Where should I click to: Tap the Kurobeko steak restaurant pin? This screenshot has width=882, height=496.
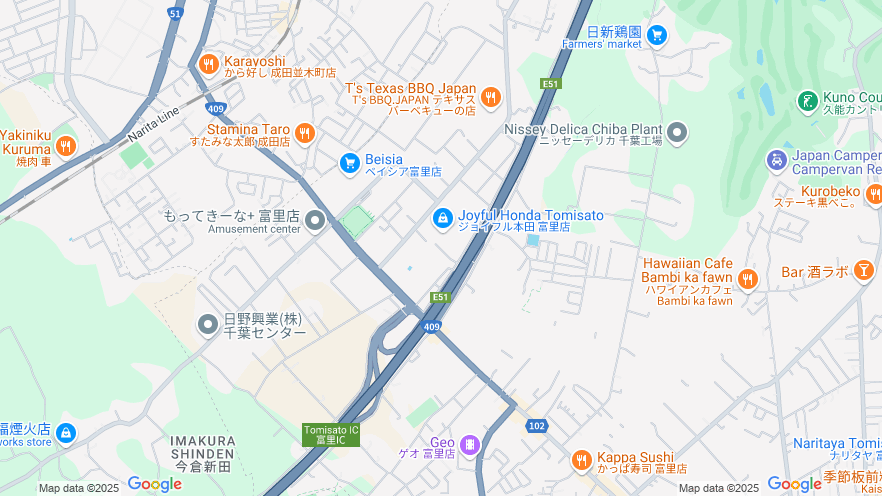pos(874,194)
